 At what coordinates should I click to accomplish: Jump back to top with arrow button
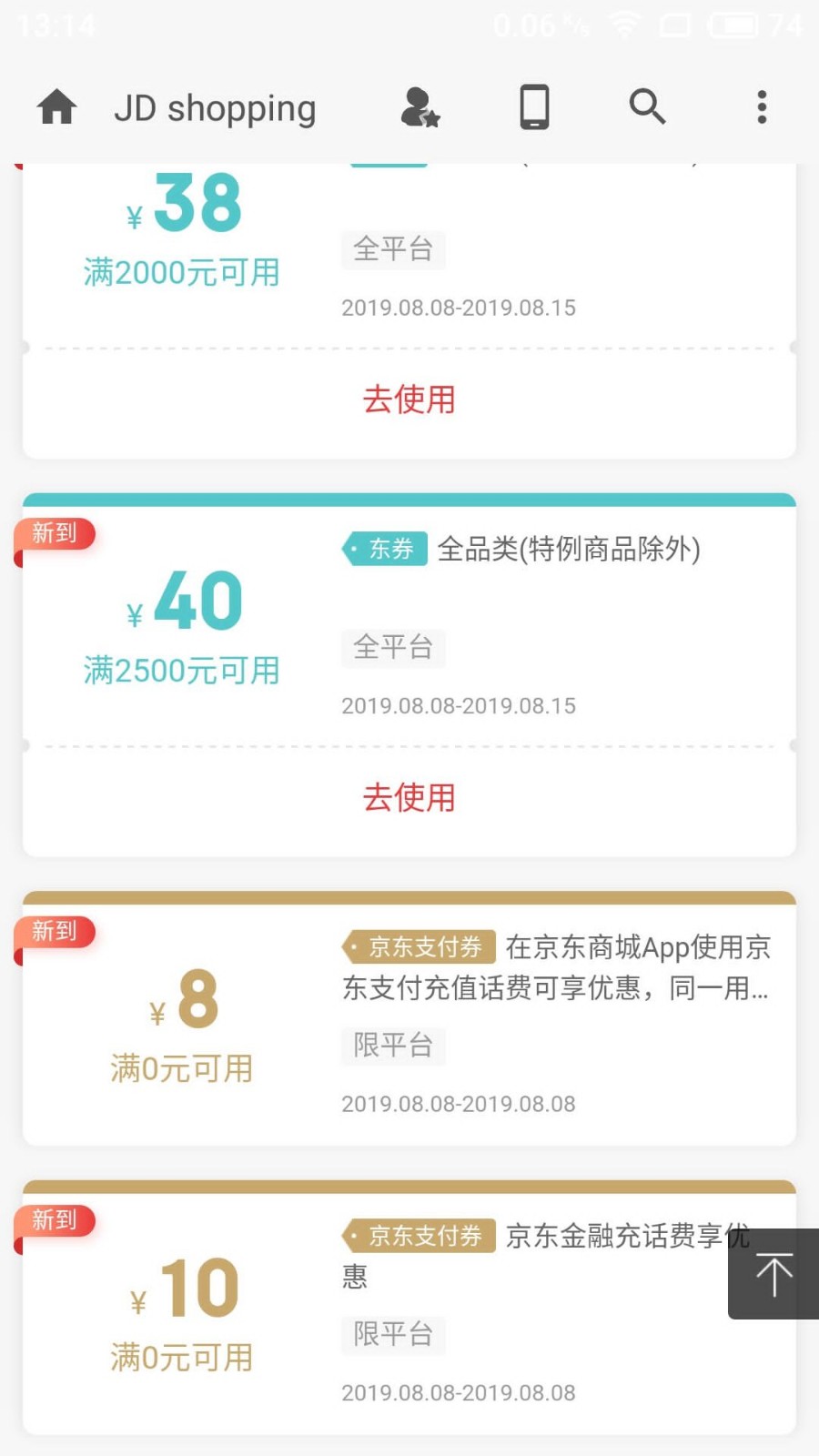pyautogui.click(x=773, y=1274)
